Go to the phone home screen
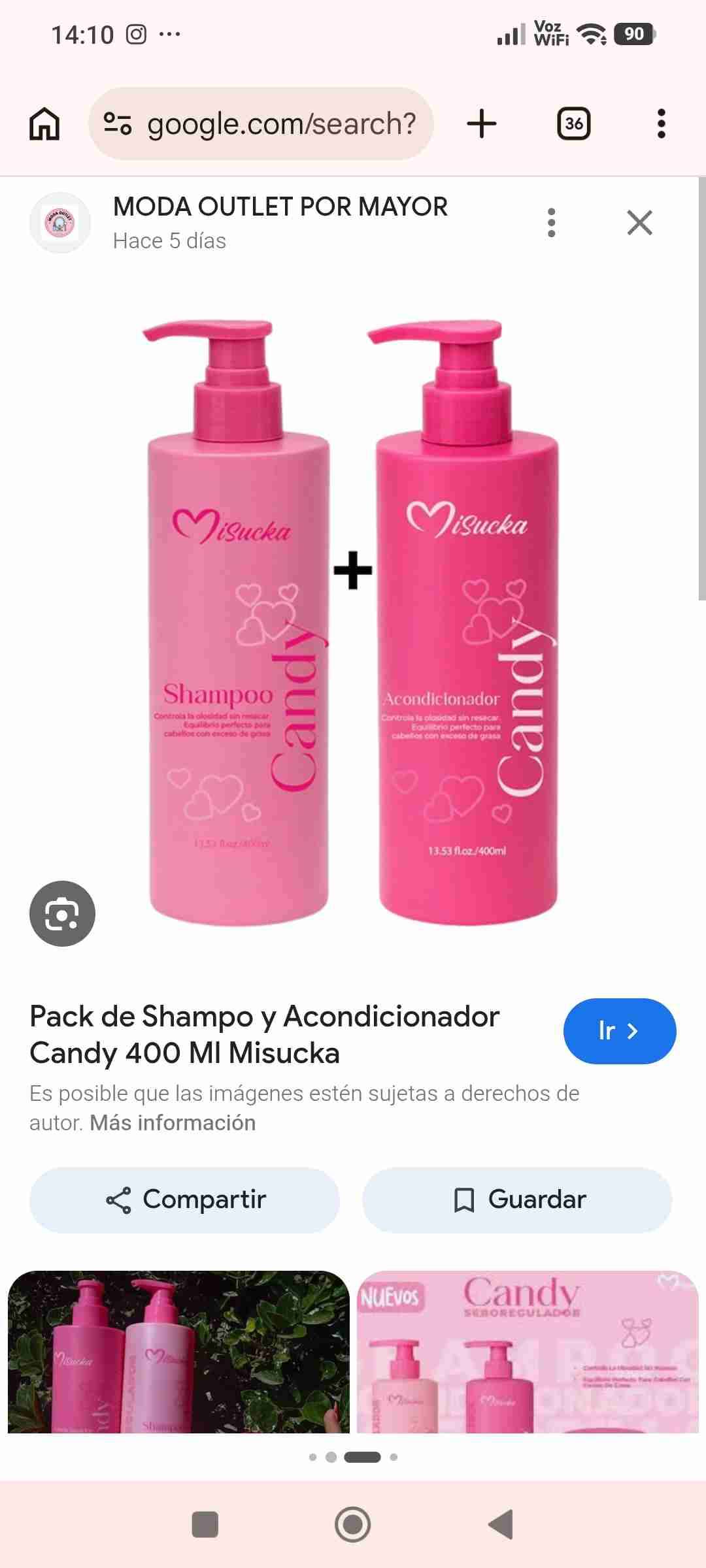The width and height of the screenshot is (706, 1568). pos(352,1524)
